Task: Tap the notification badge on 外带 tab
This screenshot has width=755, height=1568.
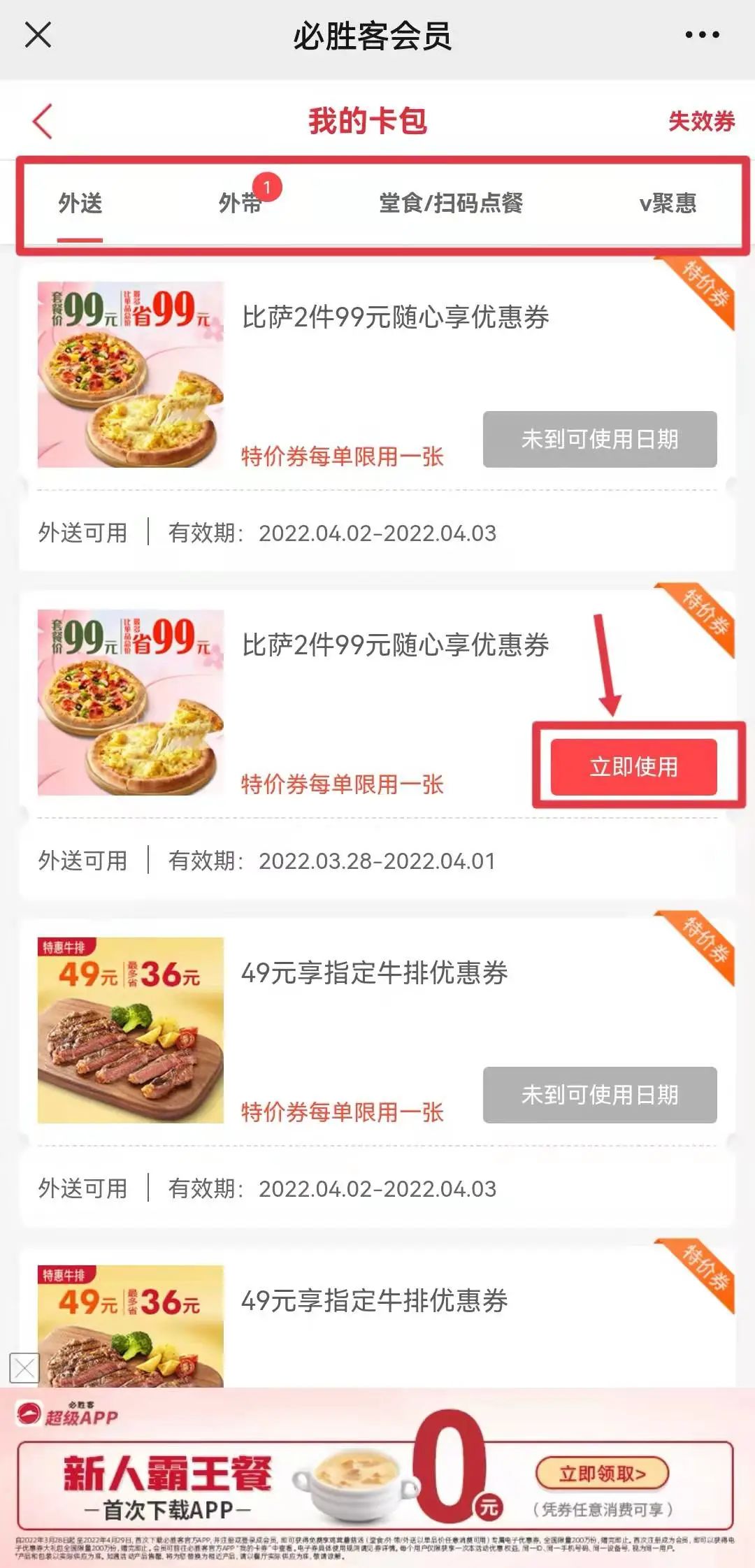Action: [x=269, y=186]
